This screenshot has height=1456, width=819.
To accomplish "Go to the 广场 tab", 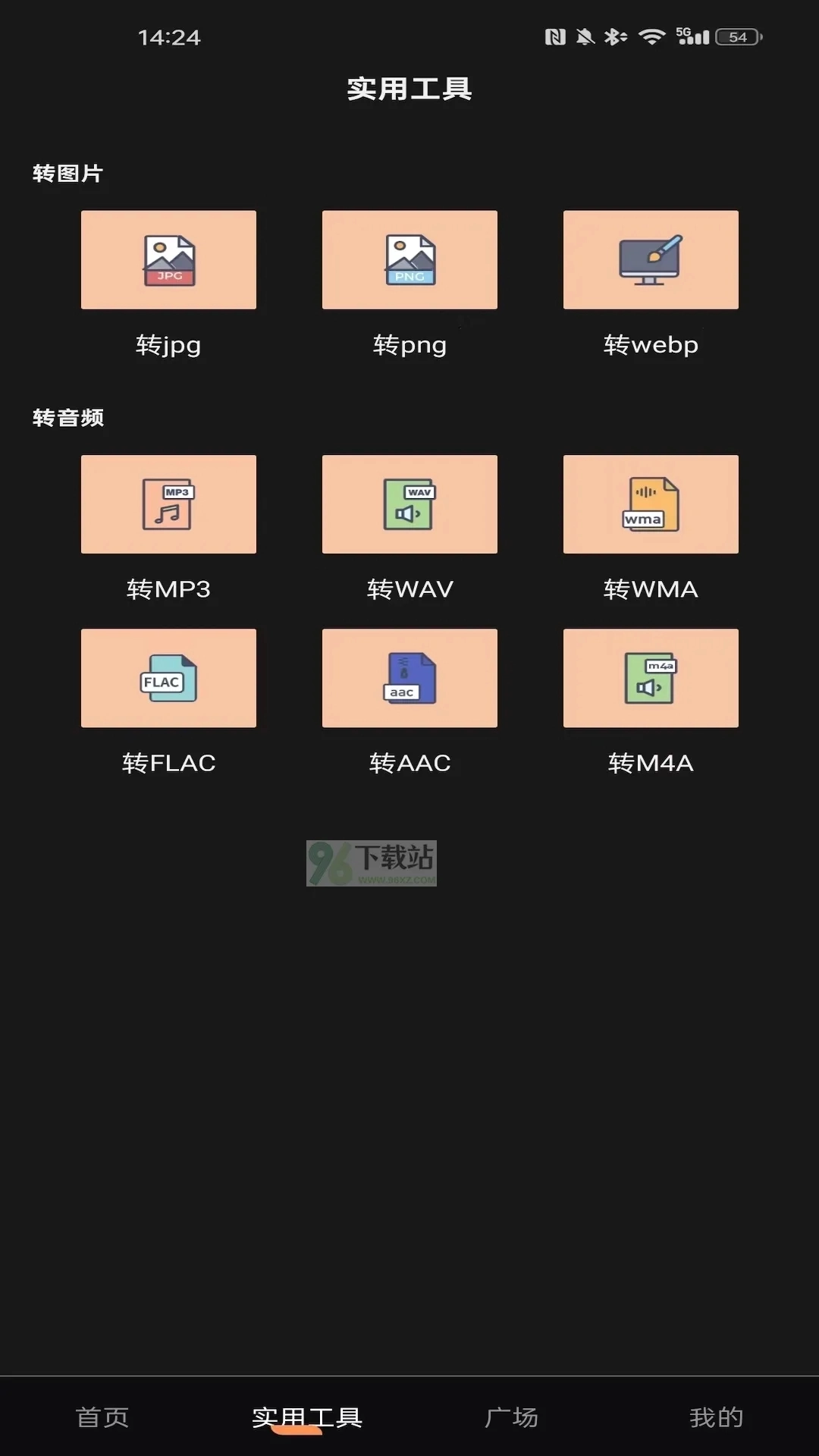I will [512, 1417].
